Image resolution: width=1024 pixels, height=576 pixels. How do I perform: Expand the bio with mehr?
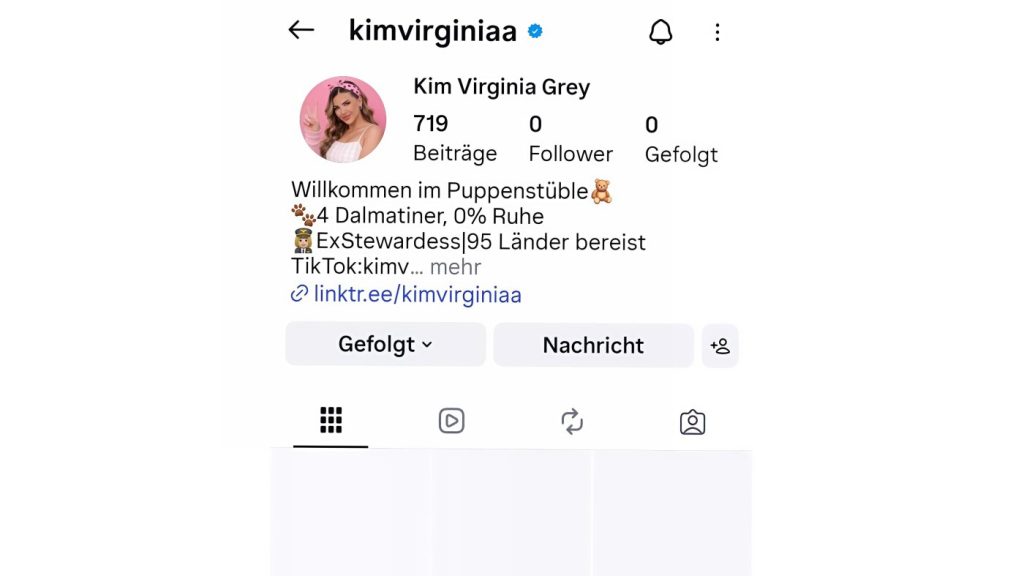pyautogui.click(x=456, y=268)
